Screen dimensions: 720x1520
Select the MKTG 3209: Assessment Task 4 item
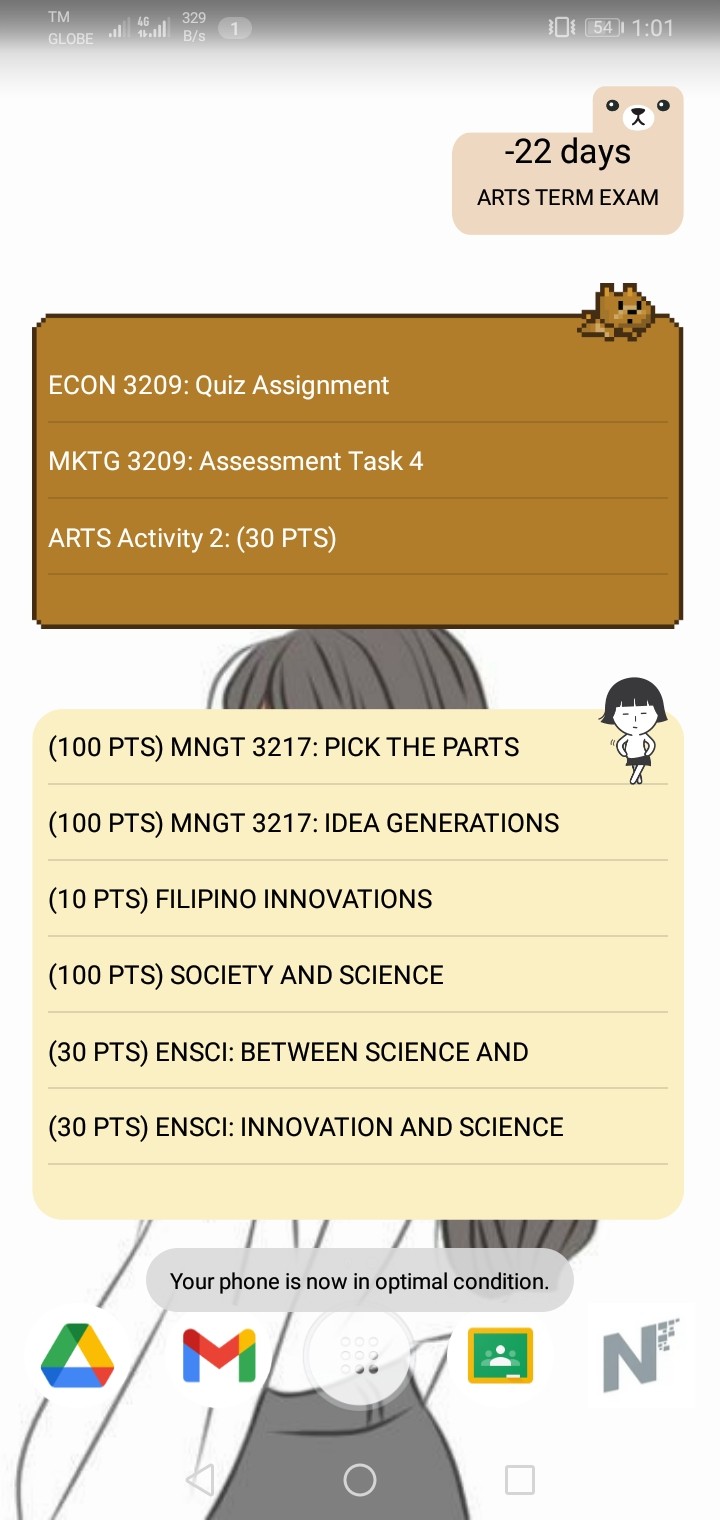[357, 461]
